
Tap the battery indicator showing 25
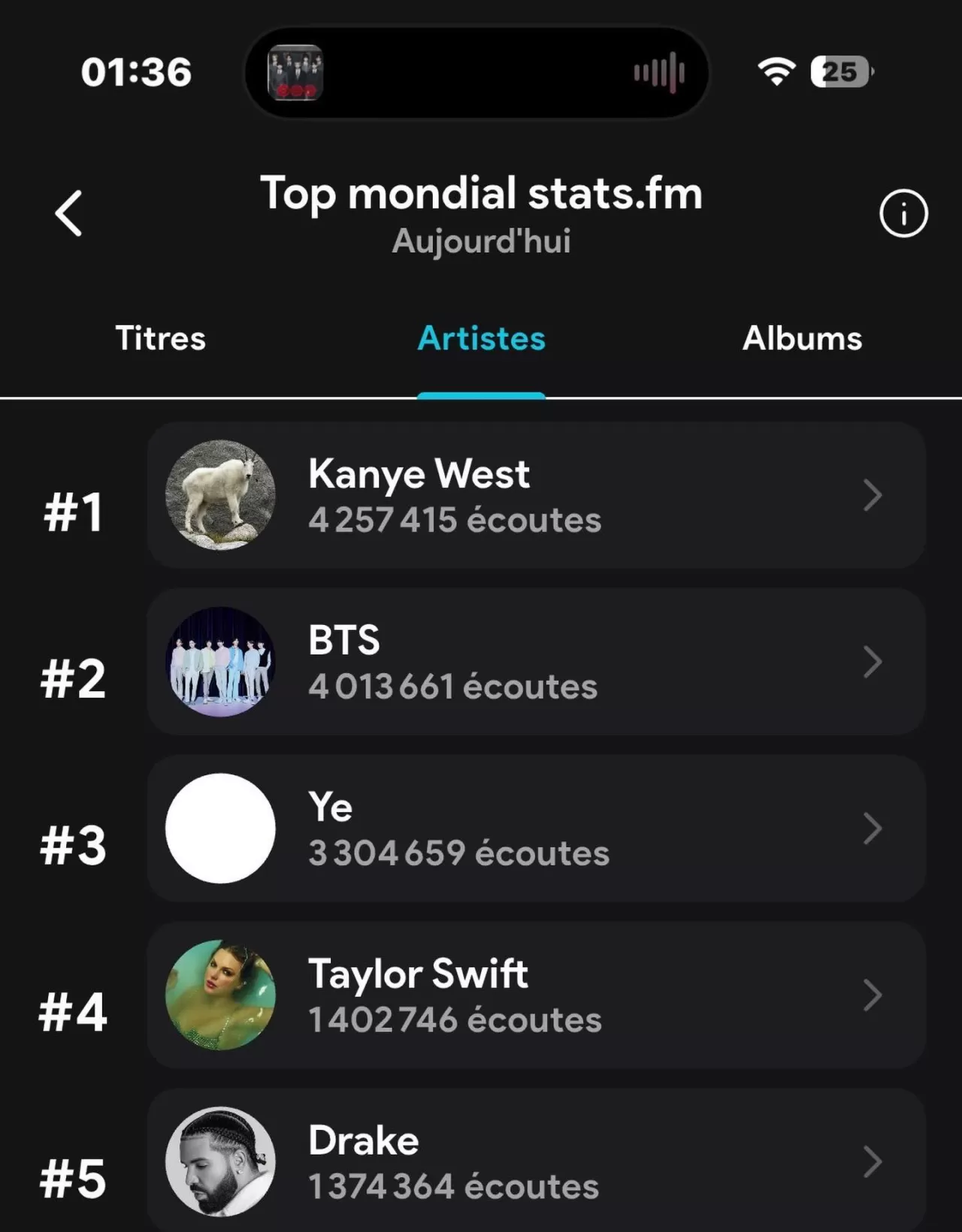point(839,71)
